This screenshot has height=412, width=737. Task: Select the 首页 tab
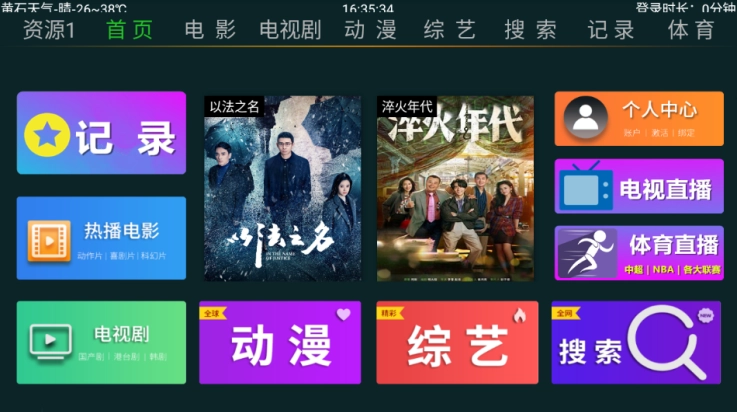tap(130, 30)
